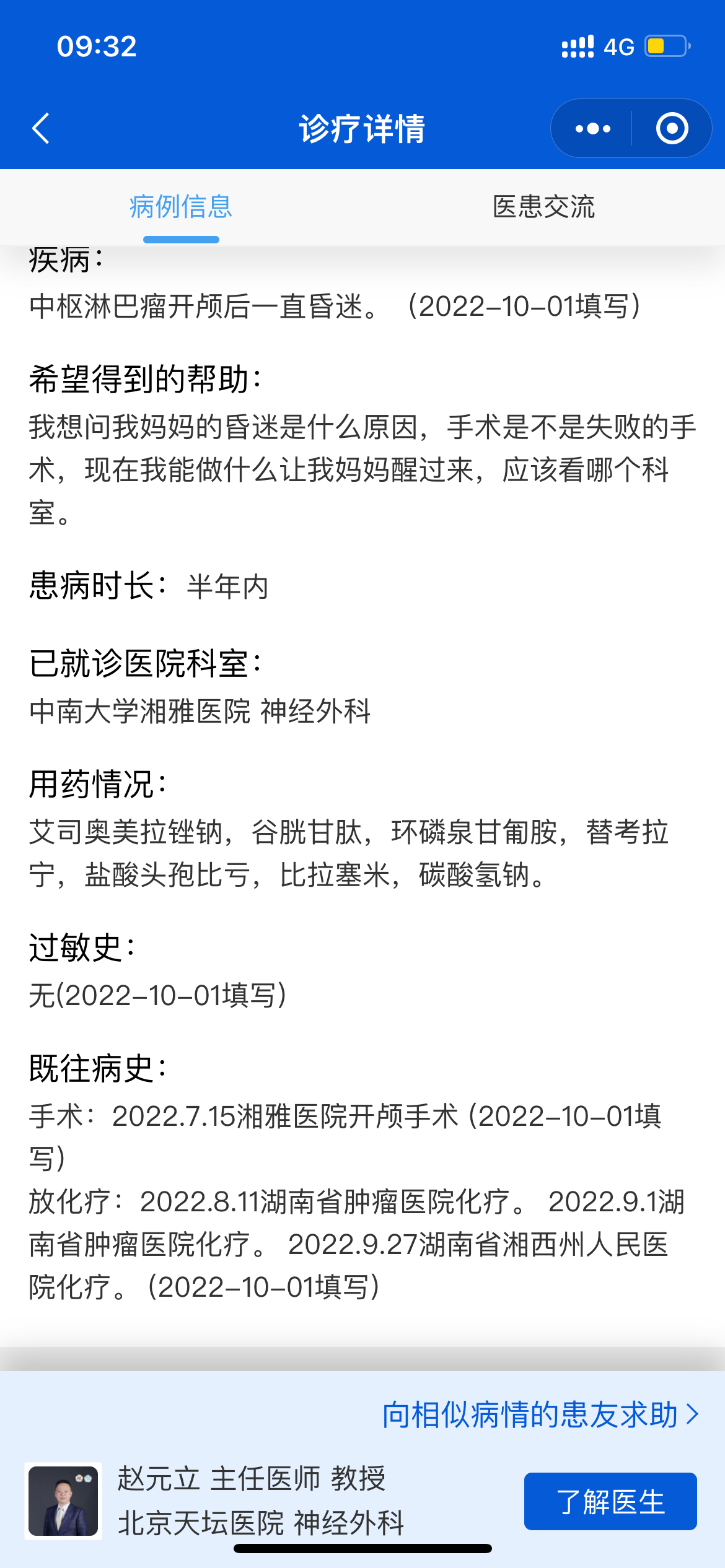Go back using the top-left arrow

(41, 129)
